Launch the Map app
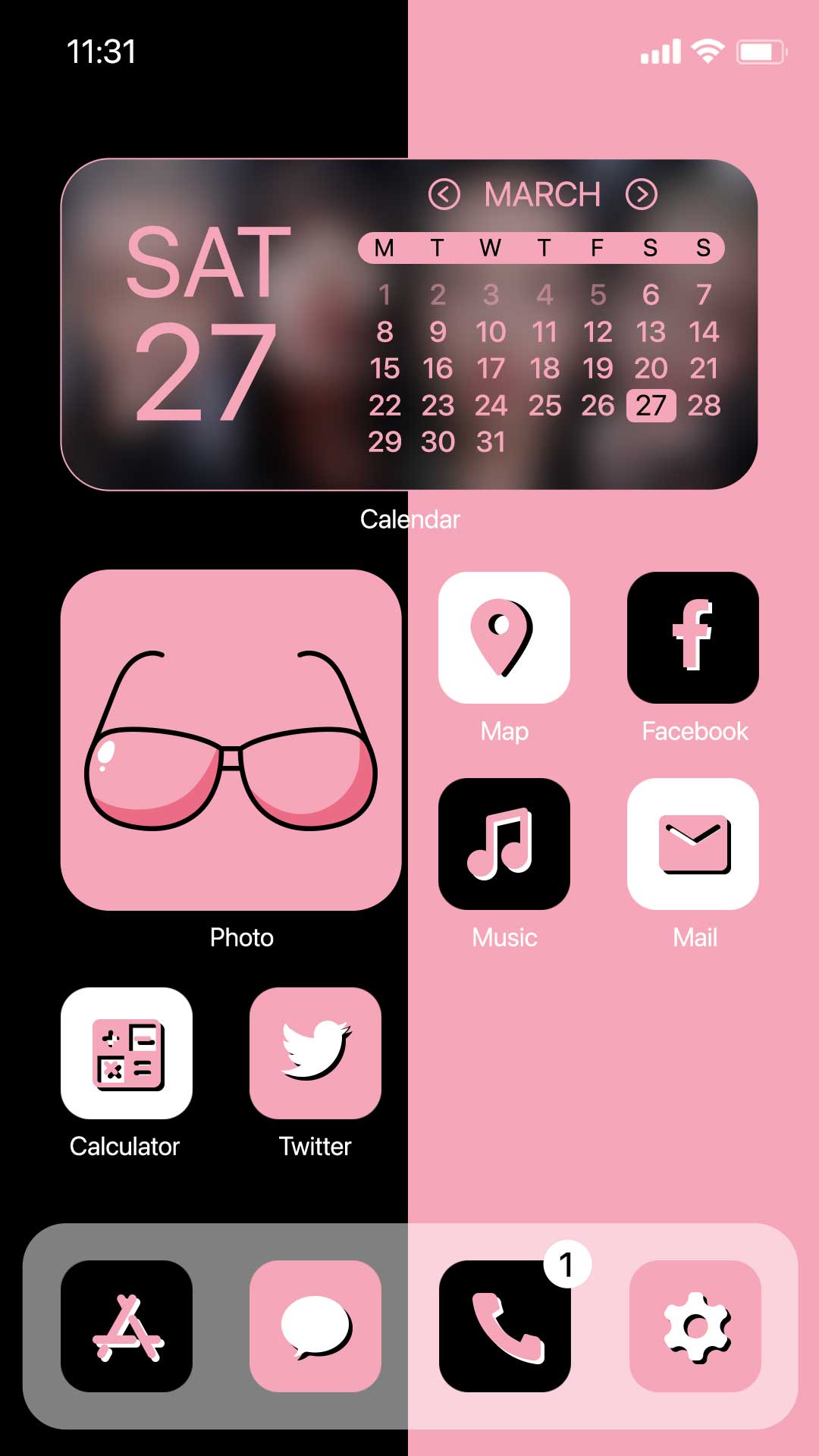This screenshot has width=819, height=1456. tap(504, 637)
